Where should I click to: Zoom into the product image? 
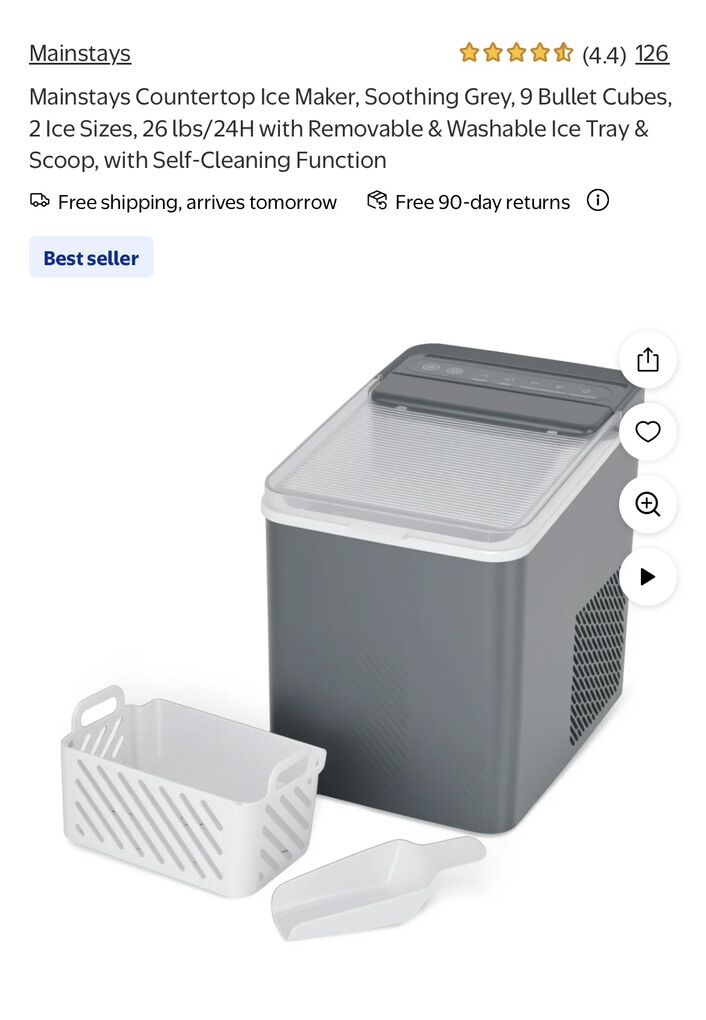coord(647,504)
